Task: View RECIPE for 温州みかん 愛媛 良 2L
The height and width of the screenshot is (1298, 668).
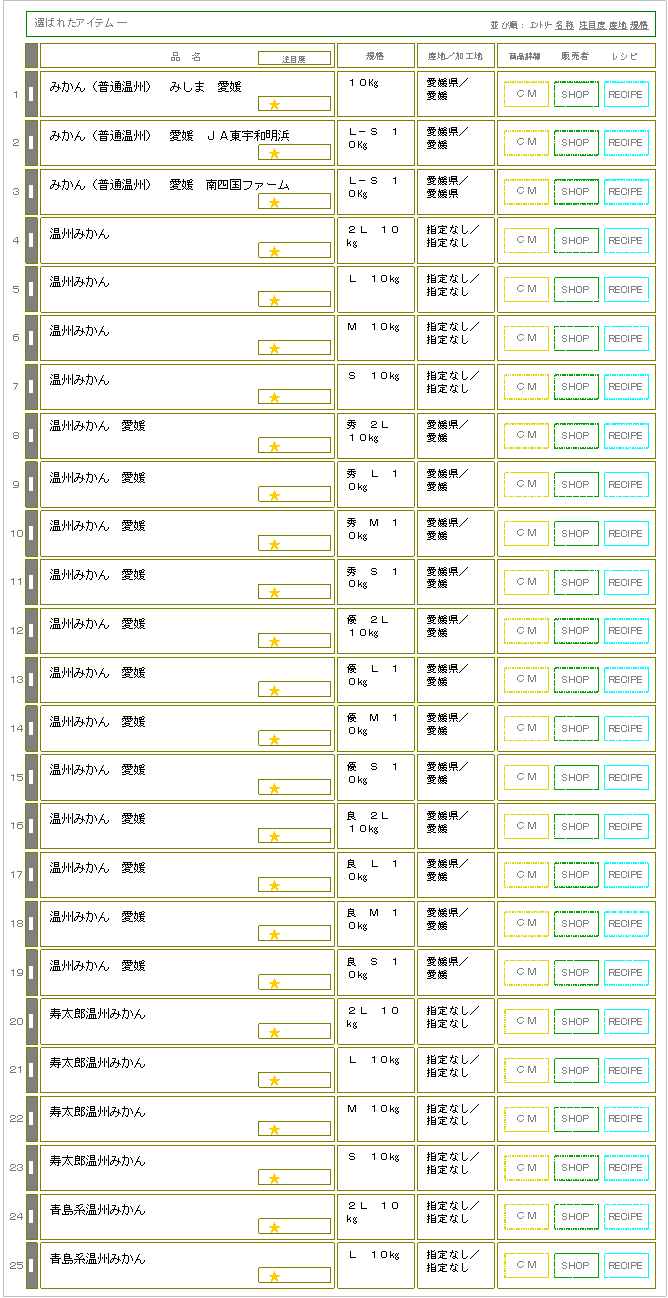Action: (626, 827)
